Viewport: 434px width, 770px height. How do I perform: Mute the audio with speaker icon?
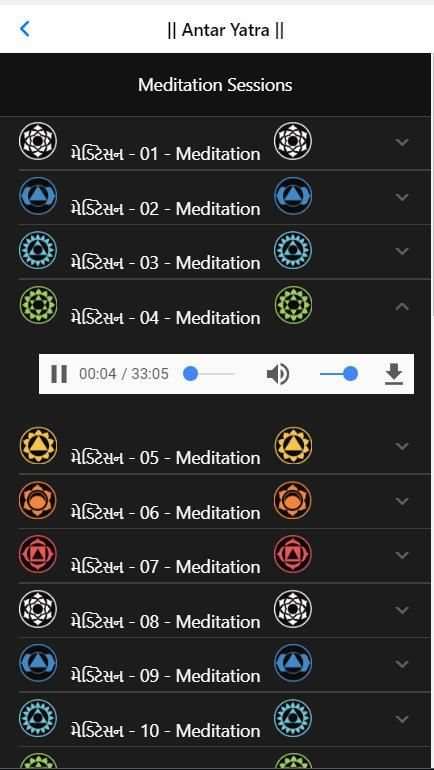[x=277, y=375]
